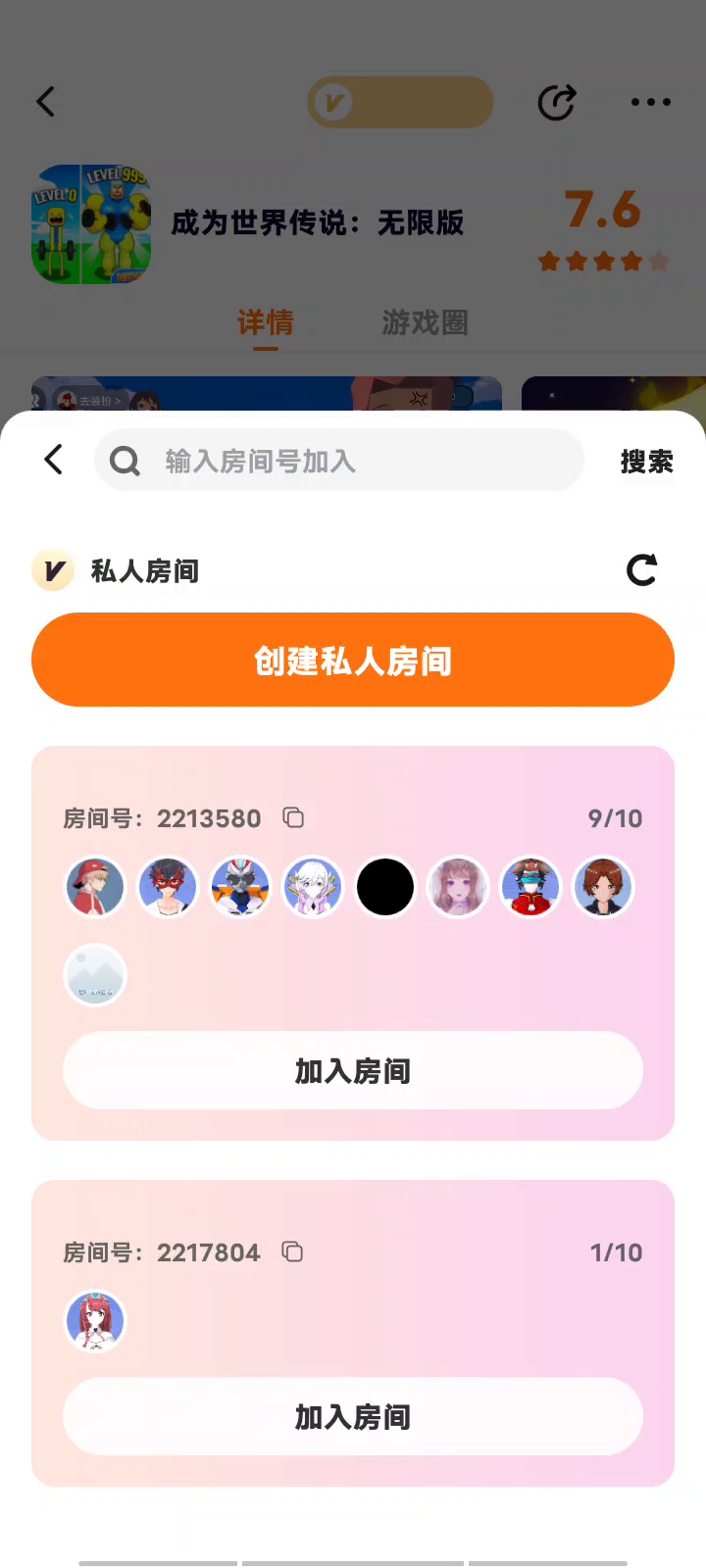Tap 创建私人房间 to create a room
This screenshot has height=1568, width=706.
(353, 661)
